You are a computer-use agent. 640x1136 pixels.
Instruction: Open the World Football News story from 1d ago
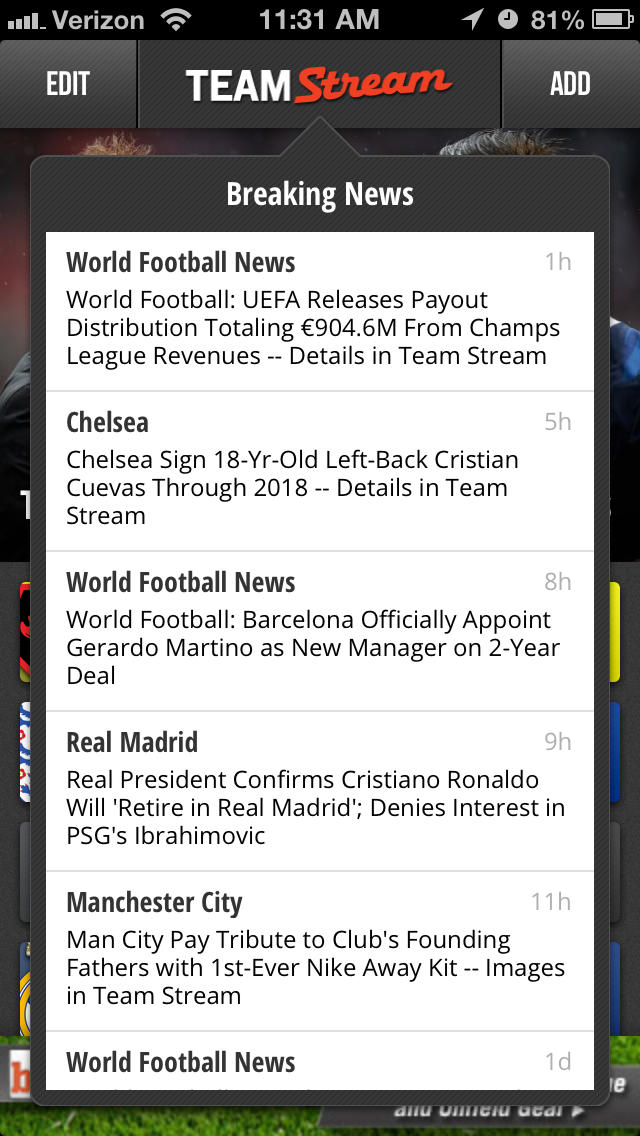click(319, 1064)
